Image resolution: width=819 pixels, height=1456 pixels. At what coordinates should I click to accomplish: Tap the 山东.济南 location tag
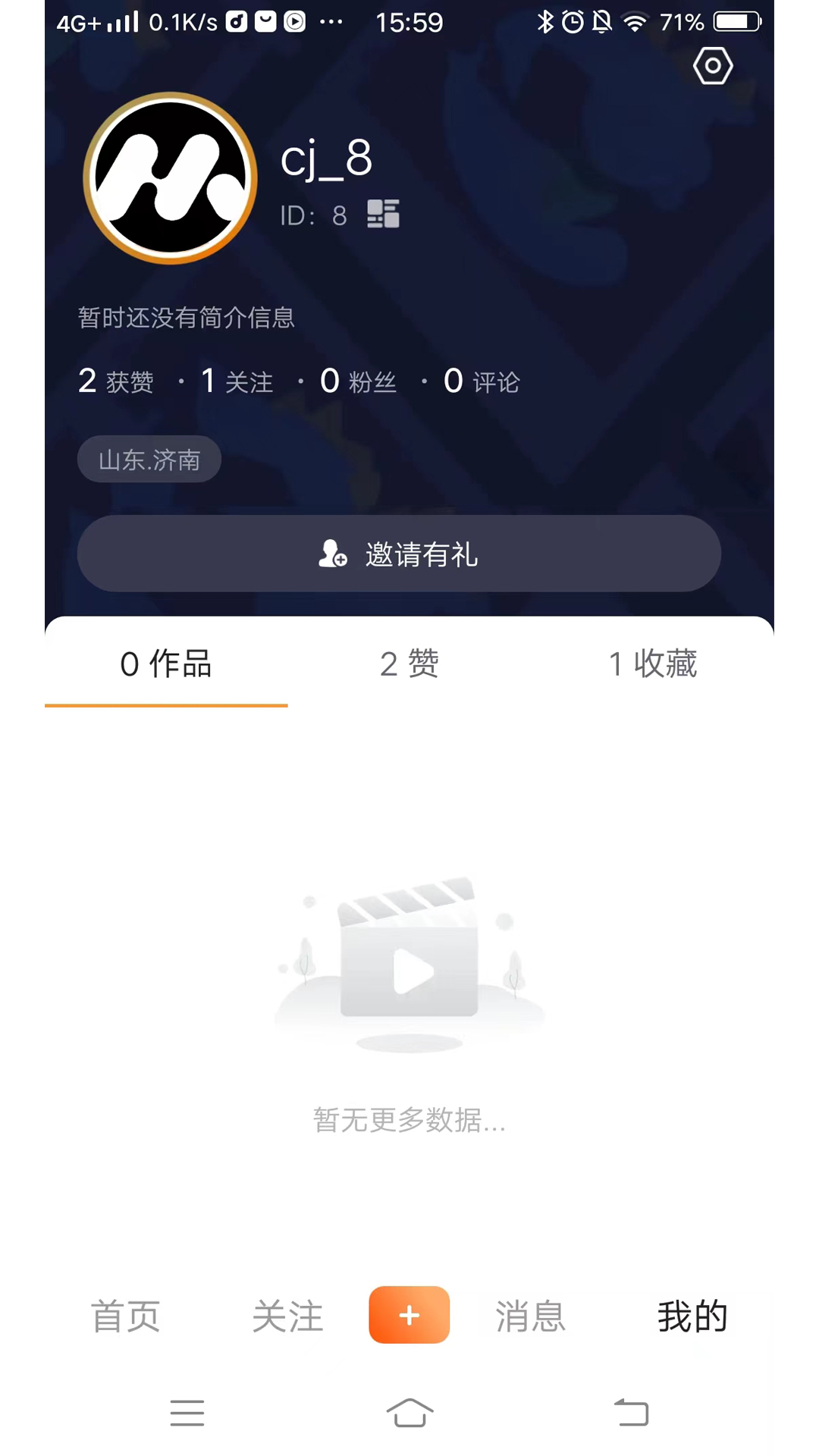pyautogui.click(x=149, y=459)
